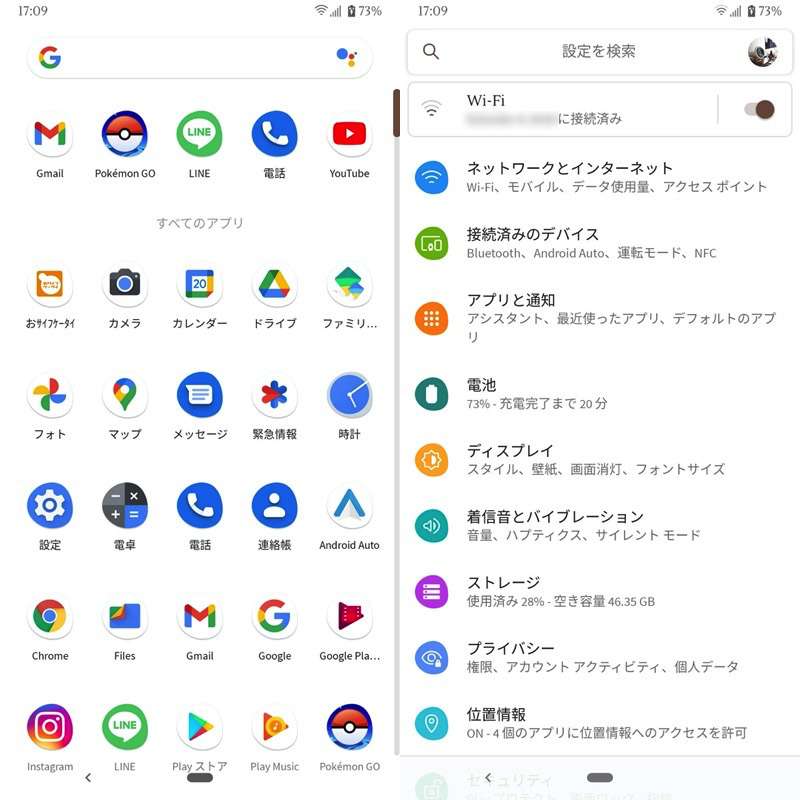Launch Play ストア
The height and width of the screenshot is (800, 800).
[x=200, y=728]
